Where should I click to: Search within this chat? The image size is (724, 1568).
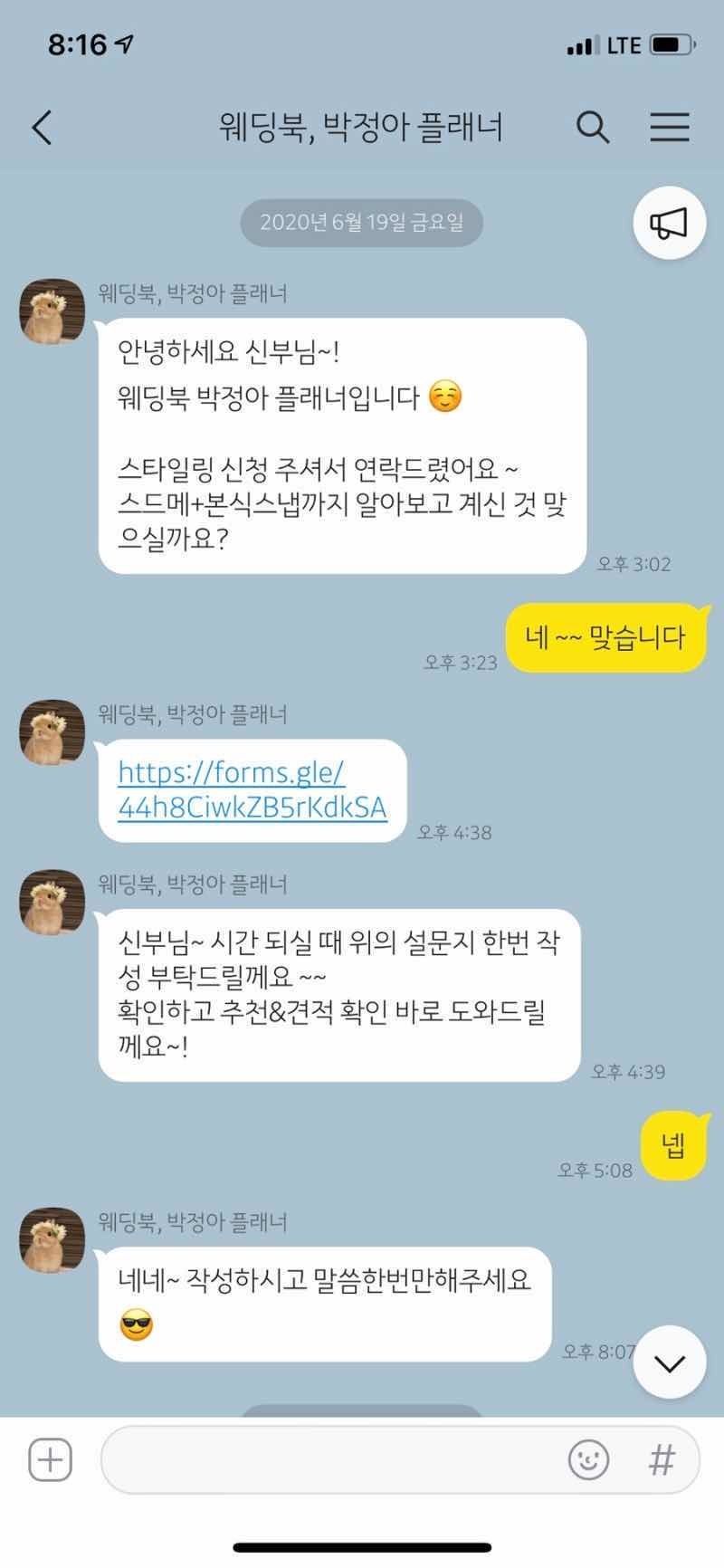click(593, 128)
